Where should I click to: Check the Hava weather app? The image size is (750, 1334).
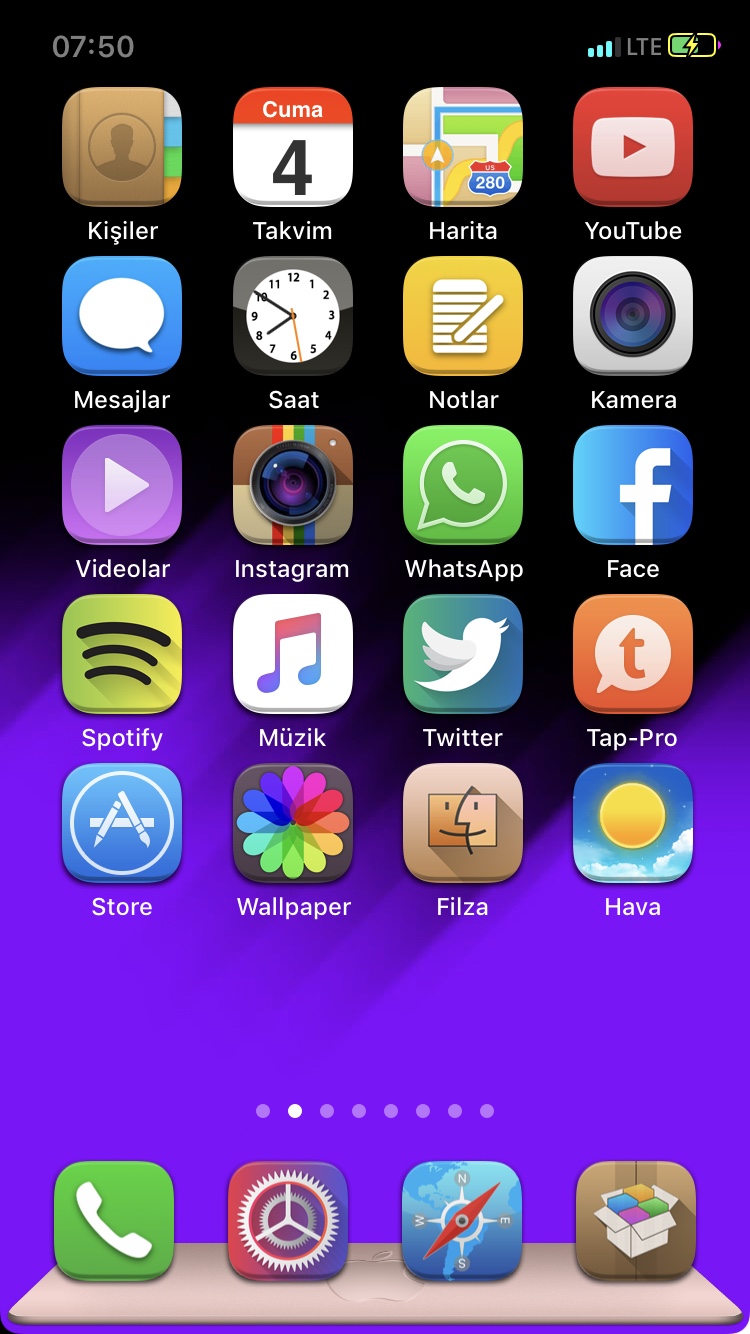pyautogui.click(x=632, y=823)
